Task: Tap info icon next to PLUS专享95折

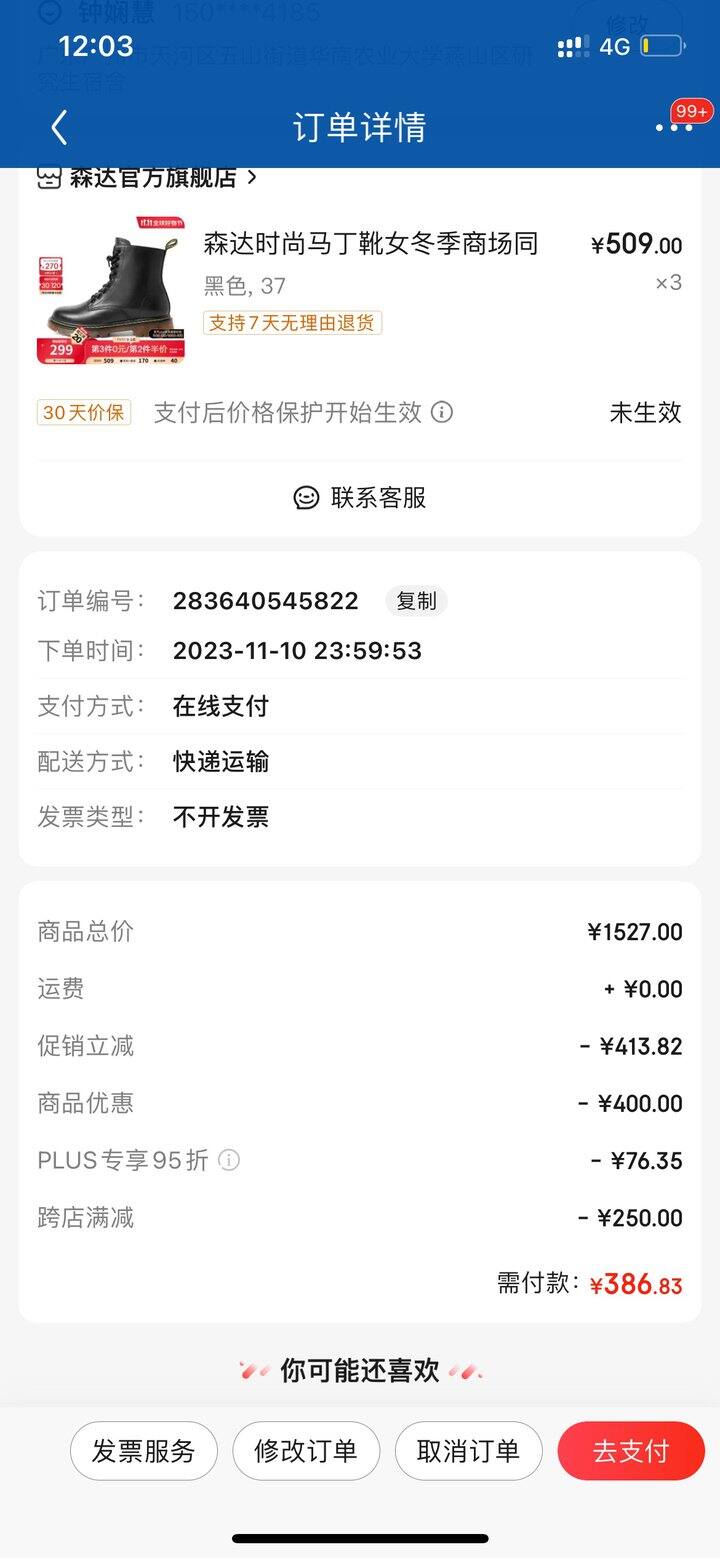Action: tap(229, 1160)
